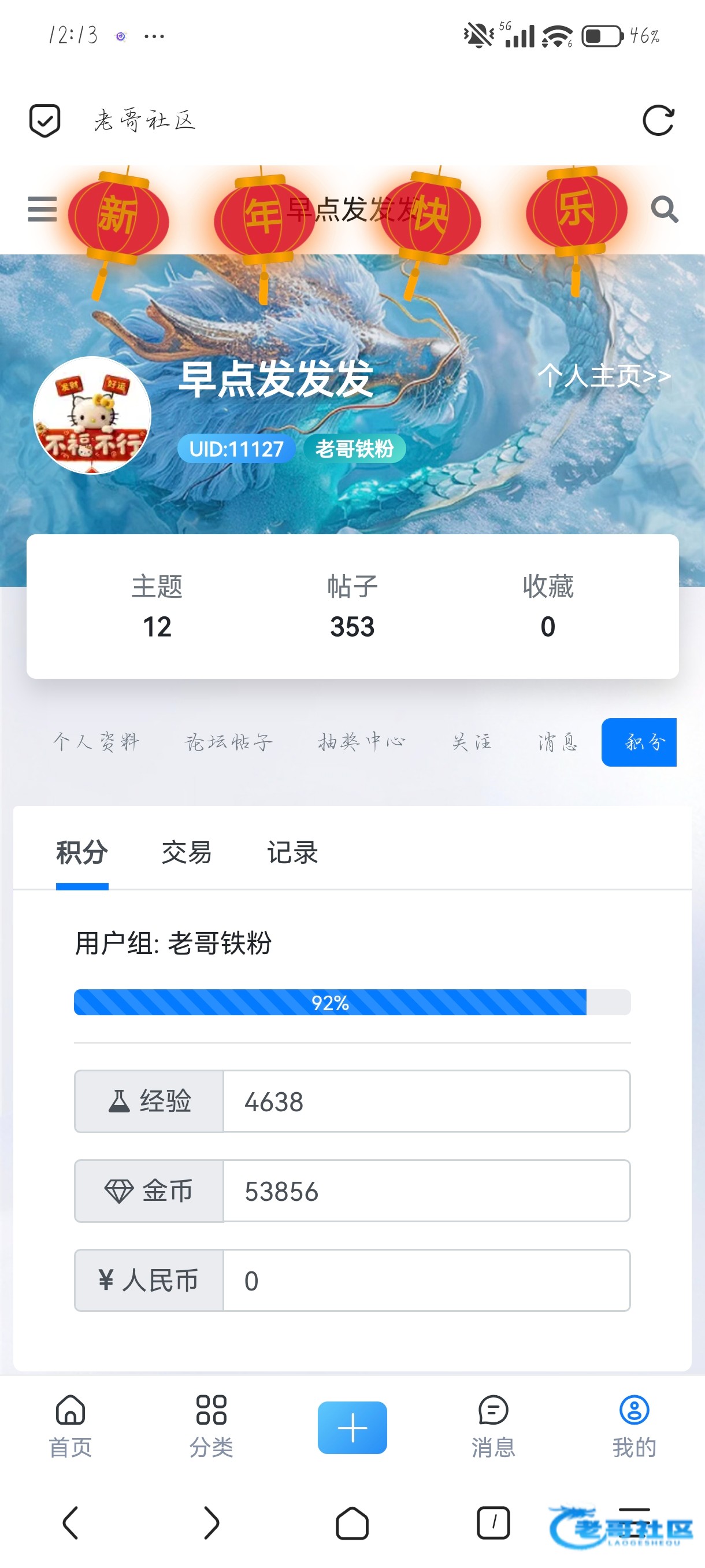Image resolution: width=705 pixels, height=1568 pixels.
Task: Create a new post with plus button
Action: tap(352, 1428)
